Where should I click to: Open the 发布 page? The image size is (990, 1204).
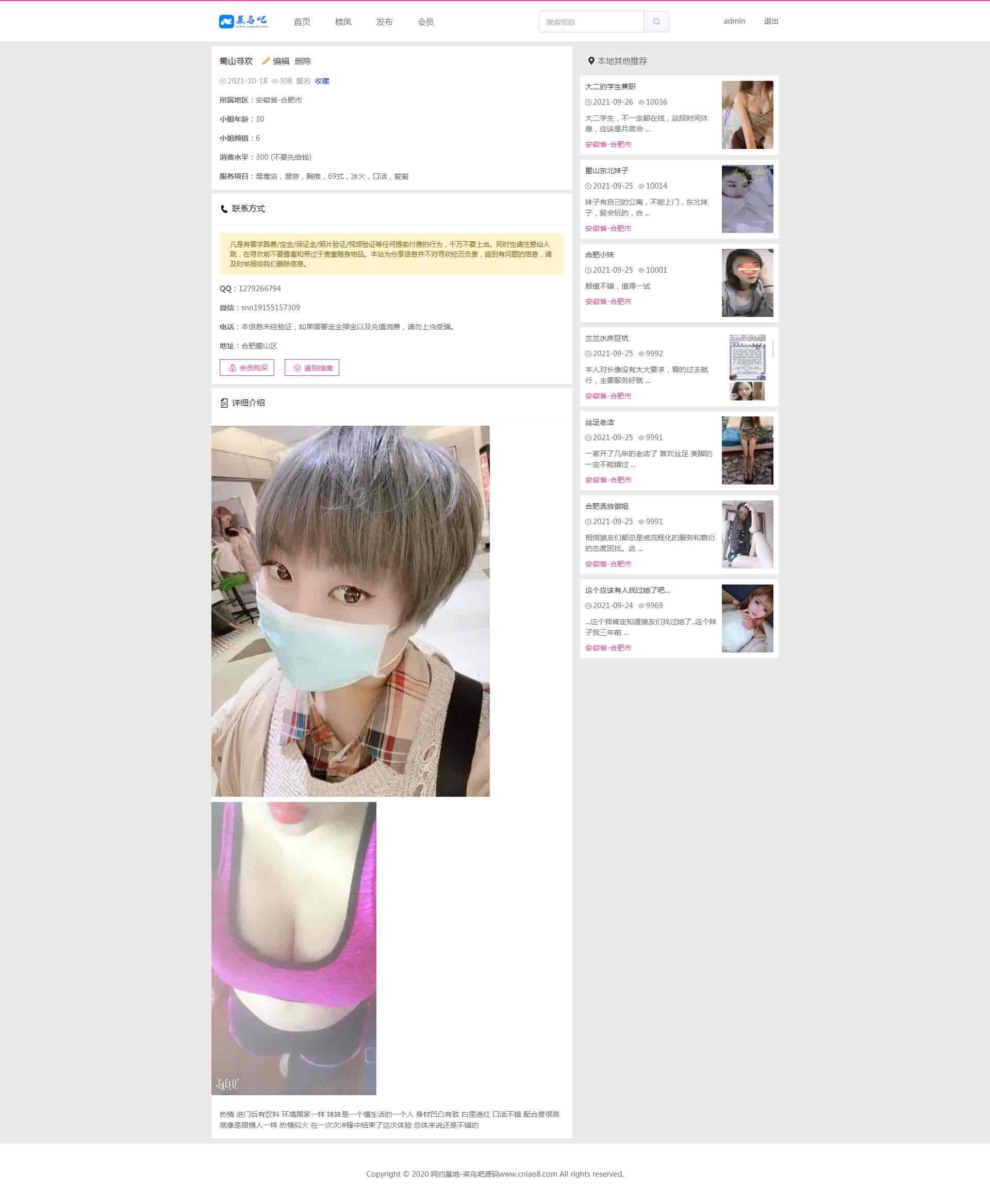tap(384, 22)
